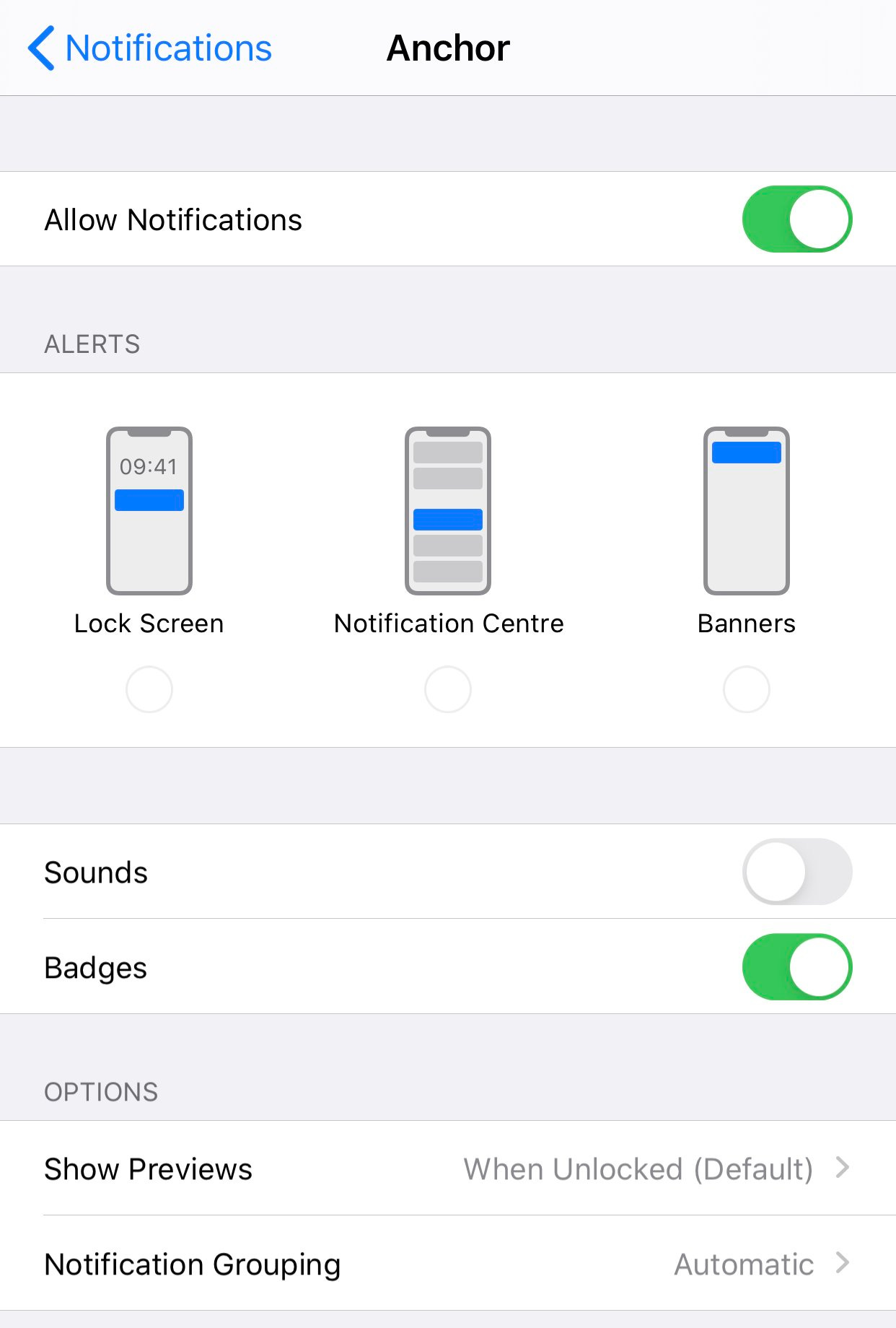Open Show Previews options

coord(447,1168)
